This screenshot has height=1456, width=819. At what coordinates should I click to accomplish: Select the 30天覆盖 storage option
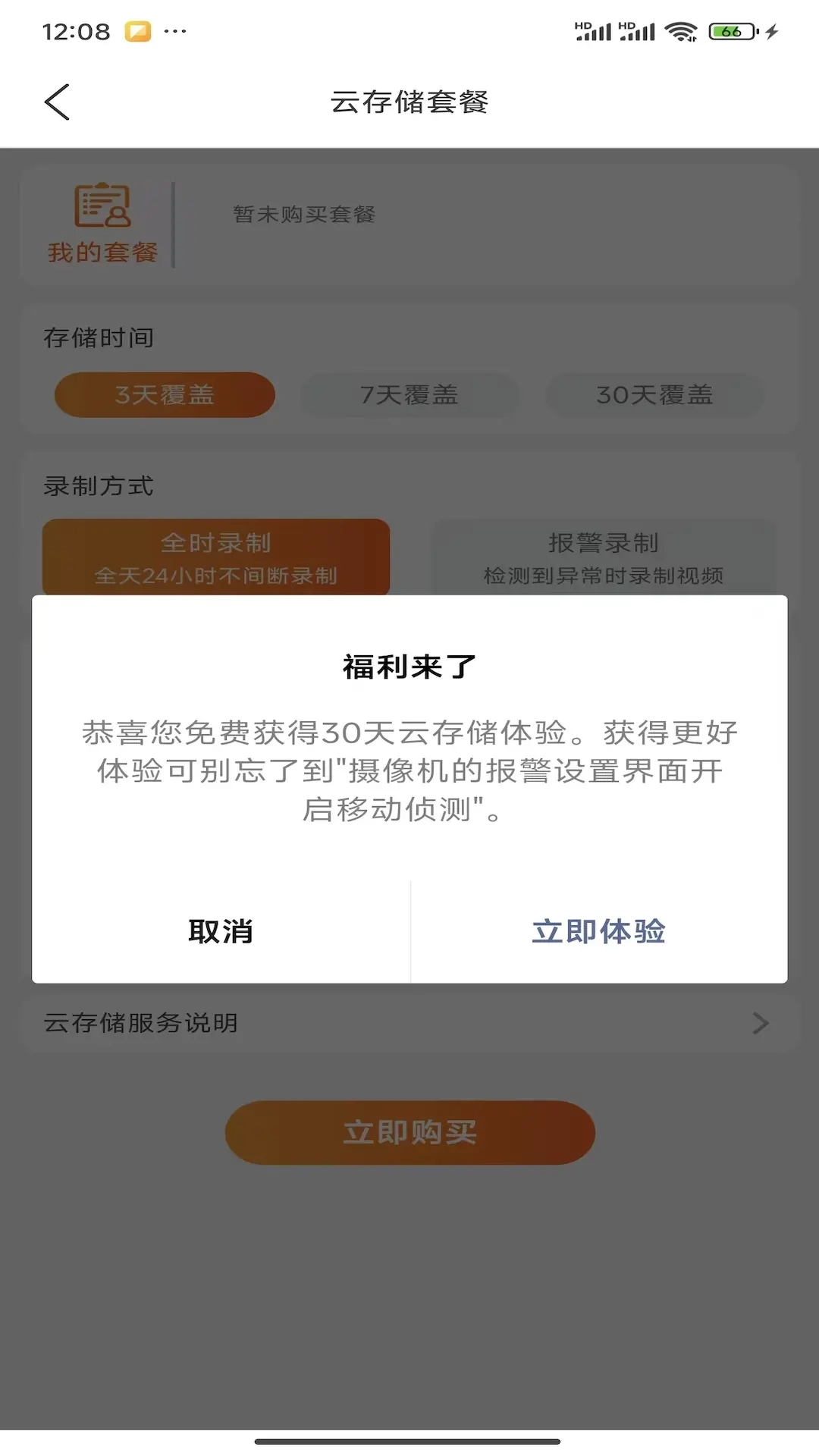tap(654, 395)
